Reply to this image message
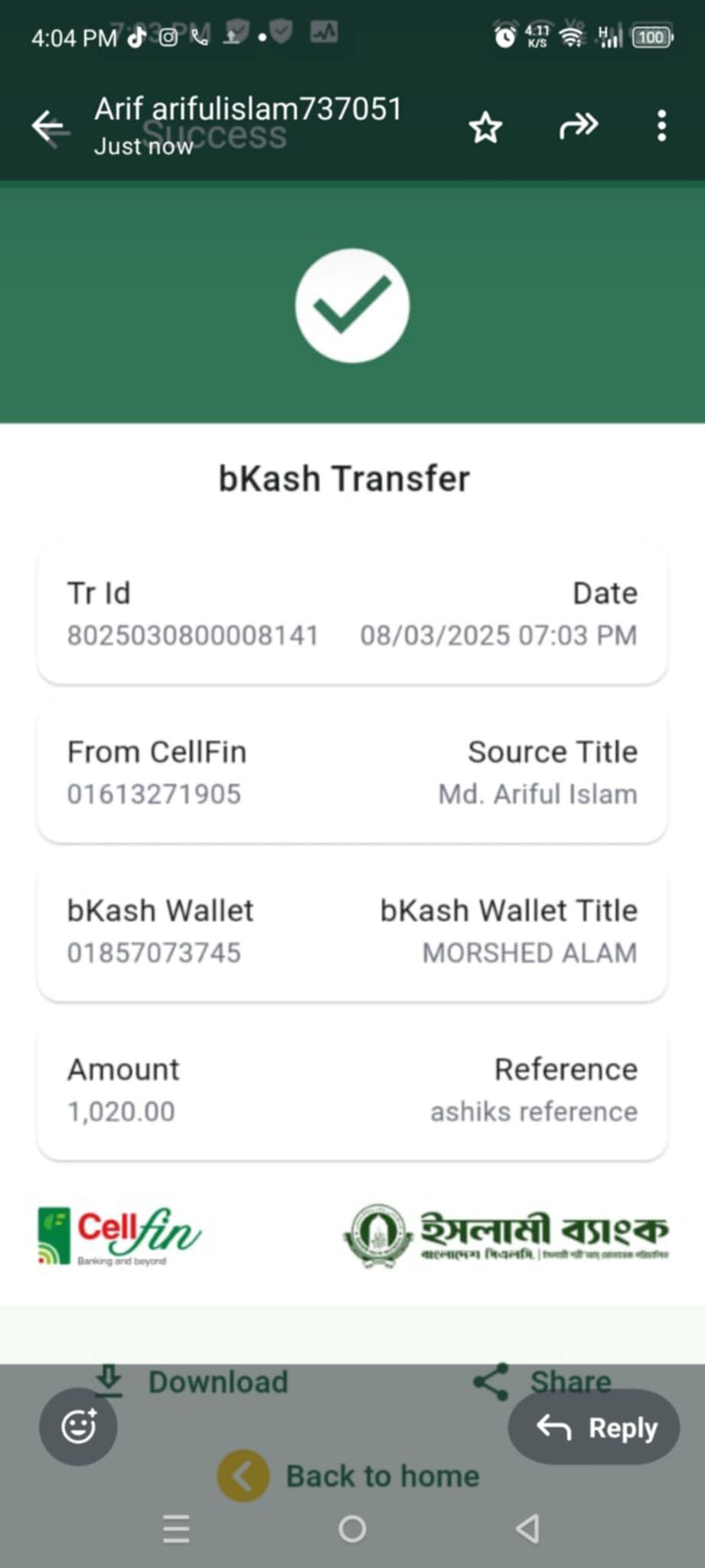This screenshot has width=705, height=1568. 595,1428
